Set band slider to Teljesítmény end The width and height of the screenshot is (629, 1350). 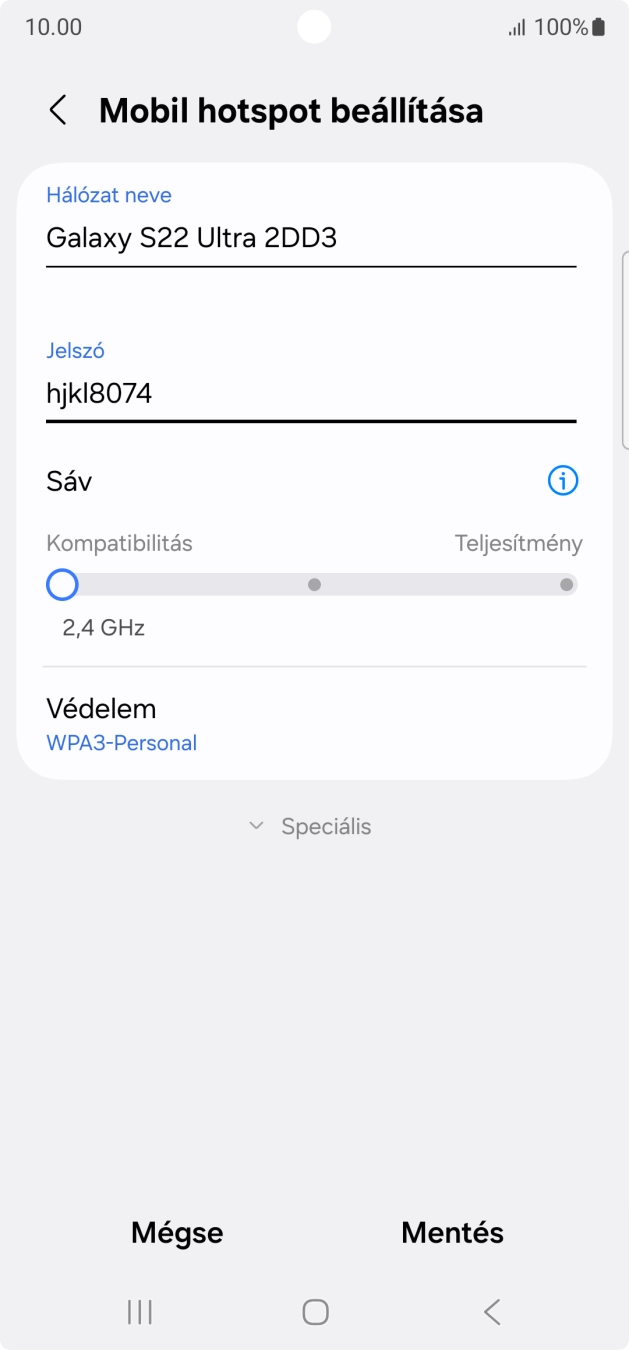pos(566,584)
